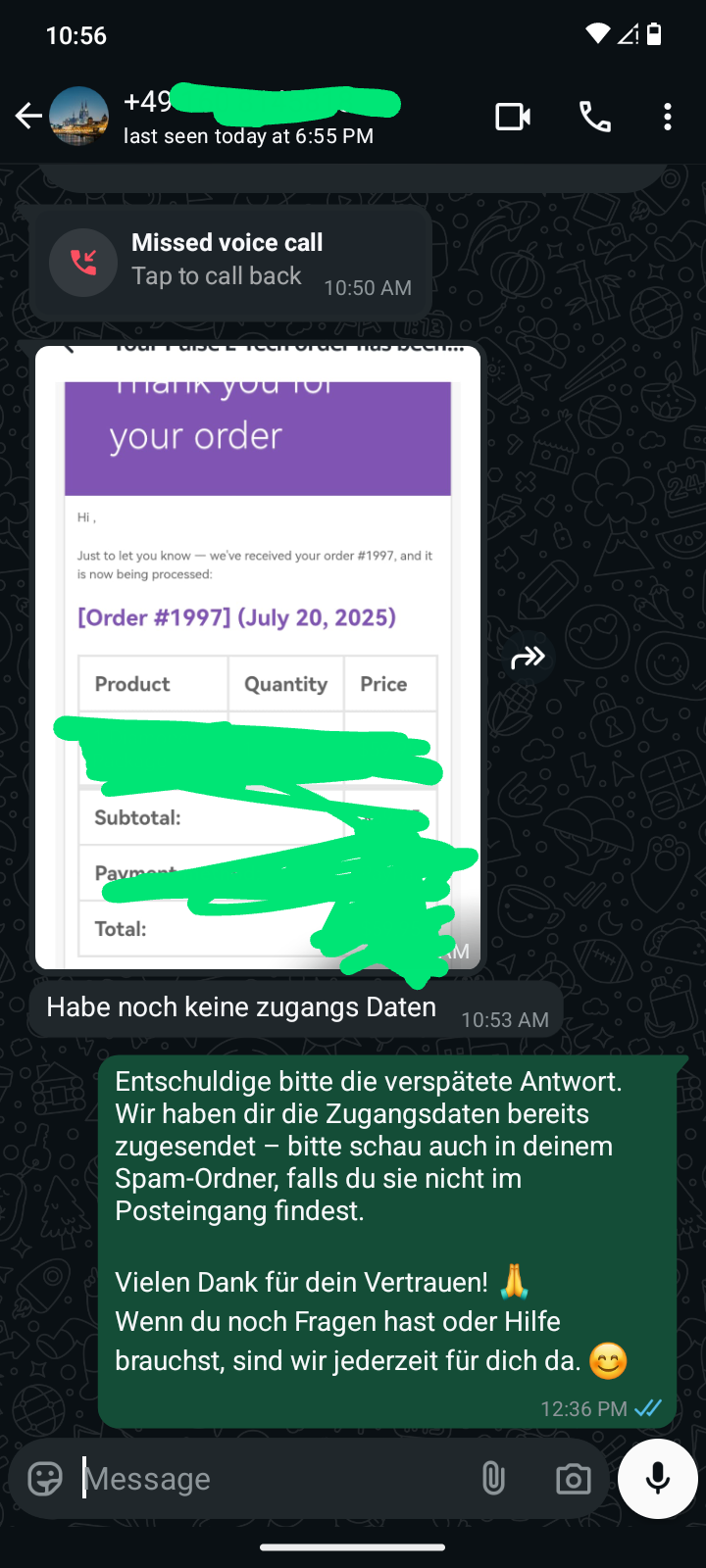Start a video call with the contact
Viewport: 706px width, 1568px height.
tap(512, 116)
